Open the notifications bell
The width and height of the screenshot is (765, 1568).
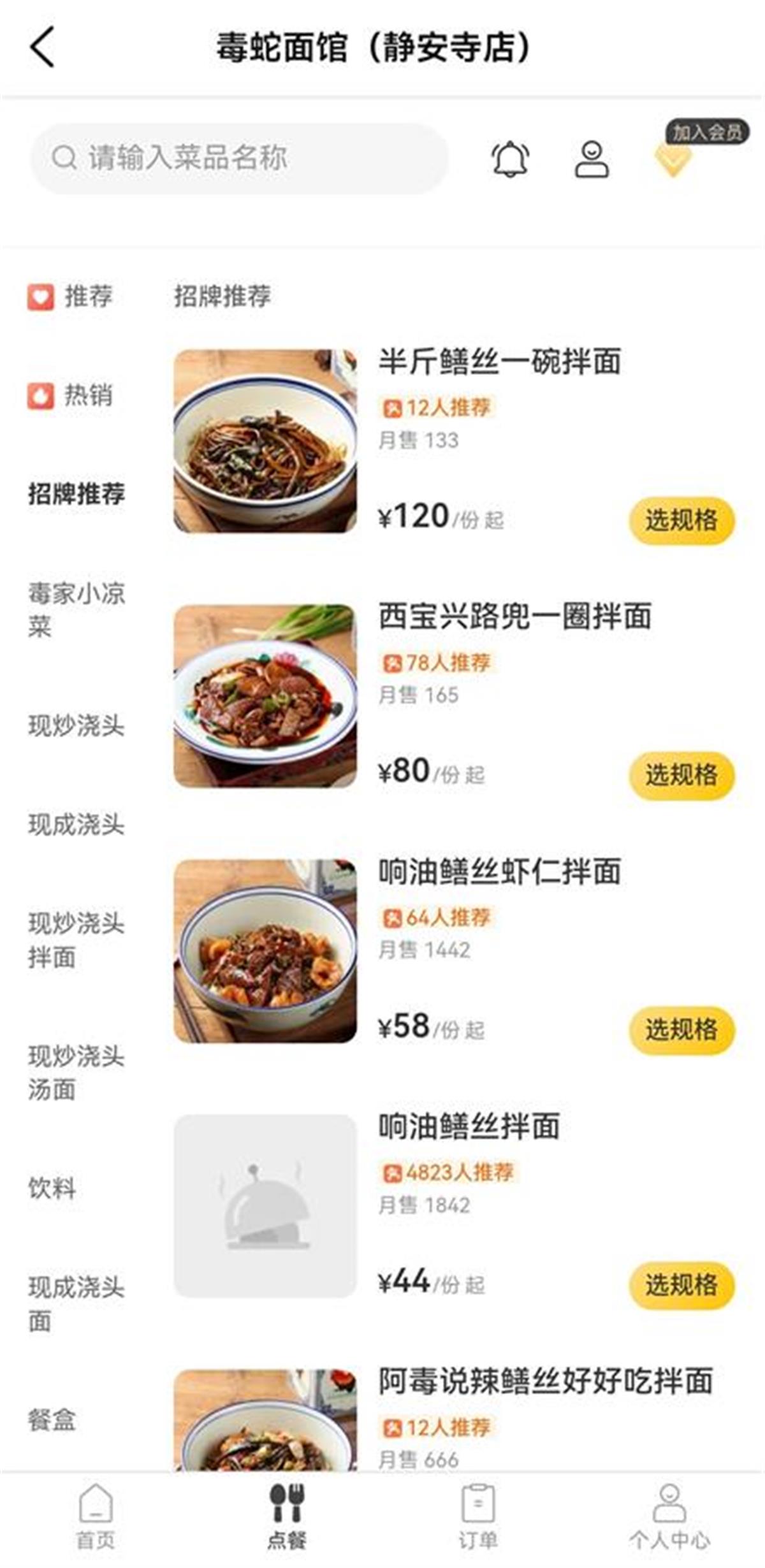pos(510,159)
